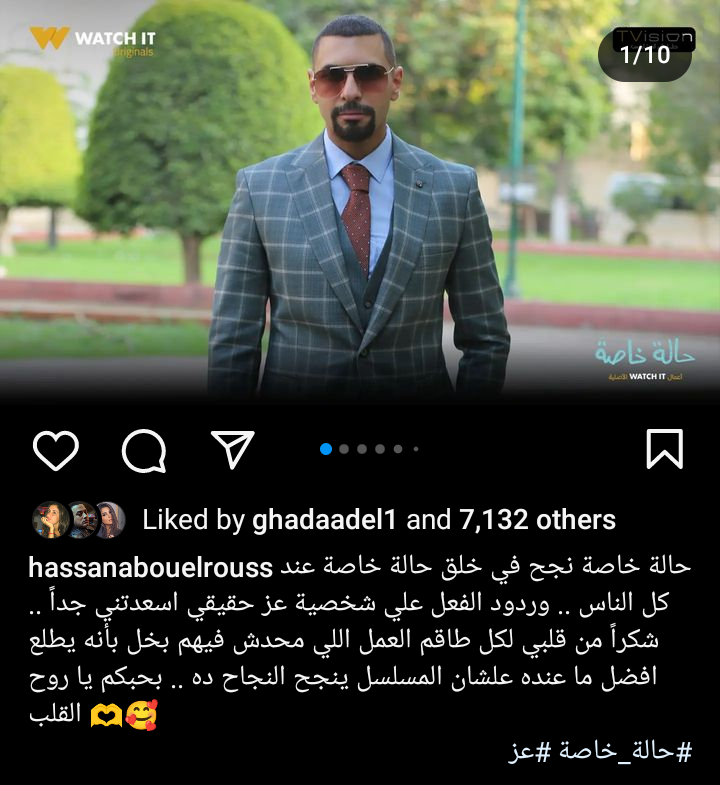Like this post with the heart icon
This screenshot has width=720, height=785.
(x=55, y=450)
